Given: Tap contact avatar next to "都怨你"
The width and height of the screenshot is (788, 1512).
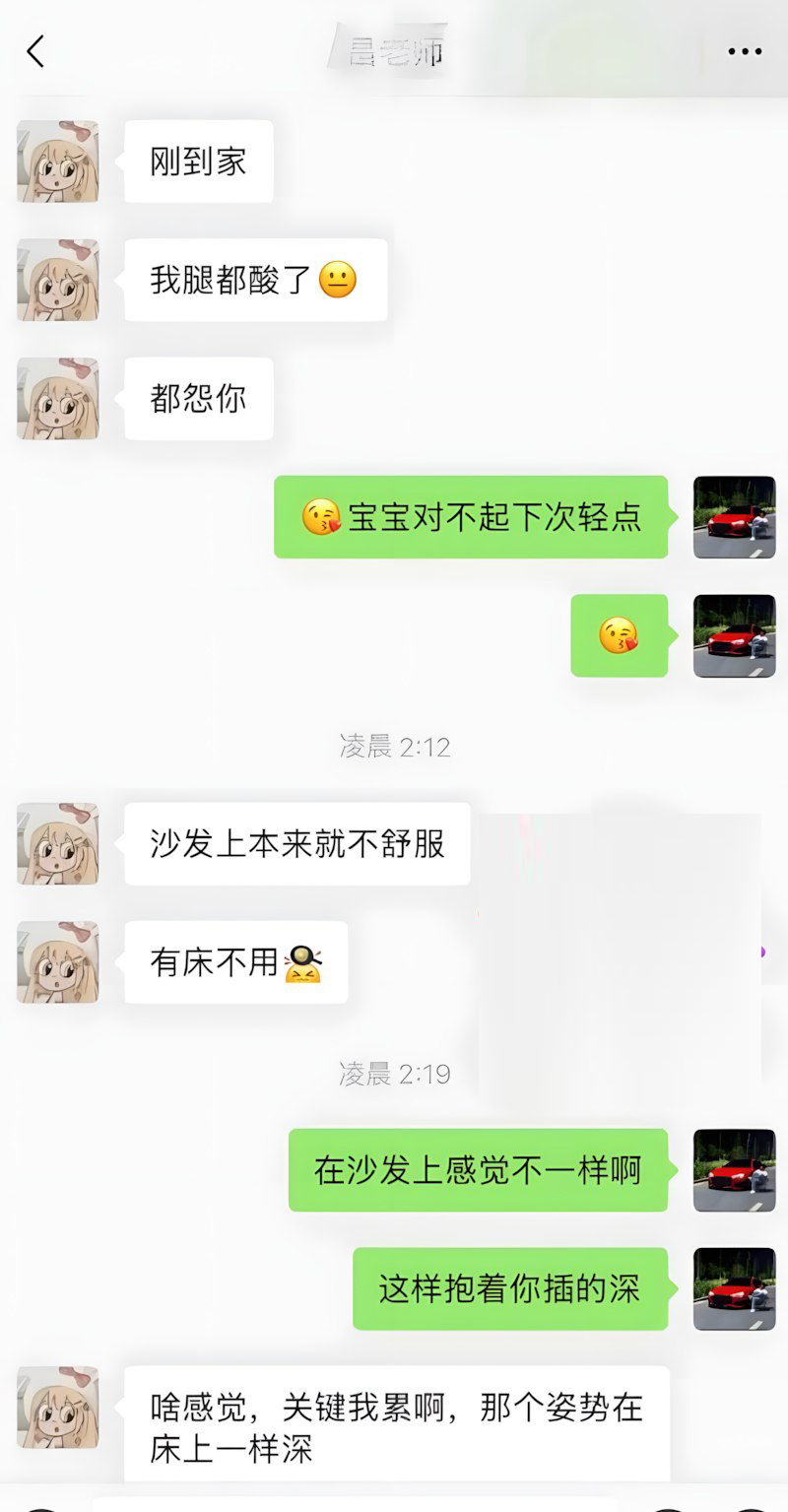Looking at the screenshot, I should coord(58,398).
